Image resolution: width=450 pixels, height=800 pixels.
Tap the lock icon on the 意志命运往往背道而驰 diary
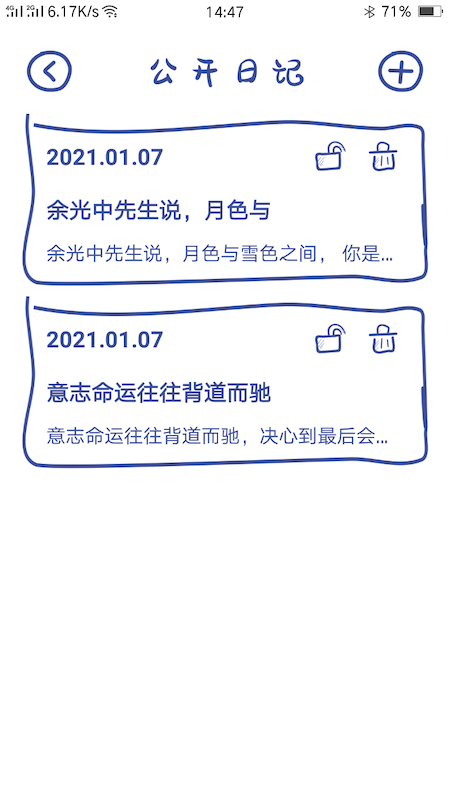331,339
